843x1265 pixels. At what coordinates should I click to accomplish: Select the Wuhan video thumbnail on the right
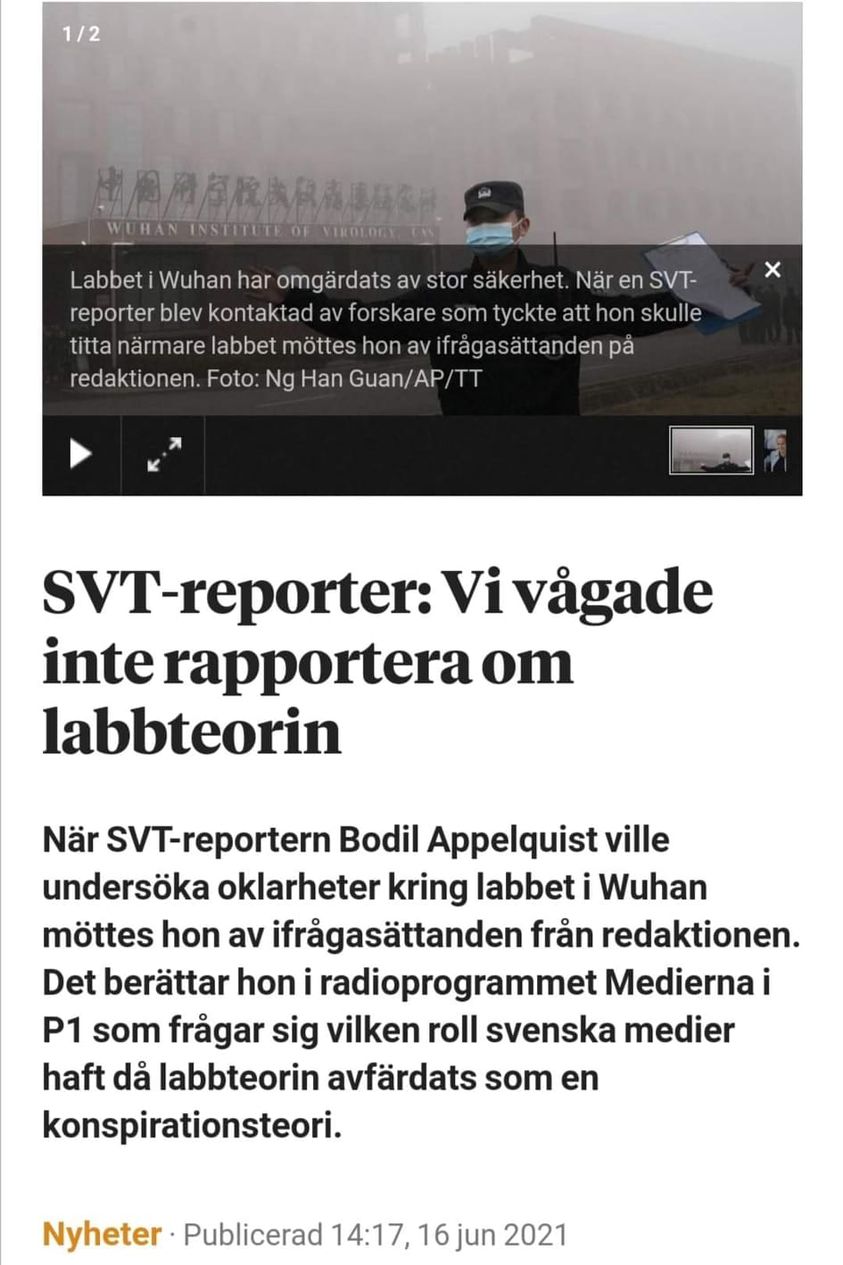pyautogui.click(x=711, y=449)
